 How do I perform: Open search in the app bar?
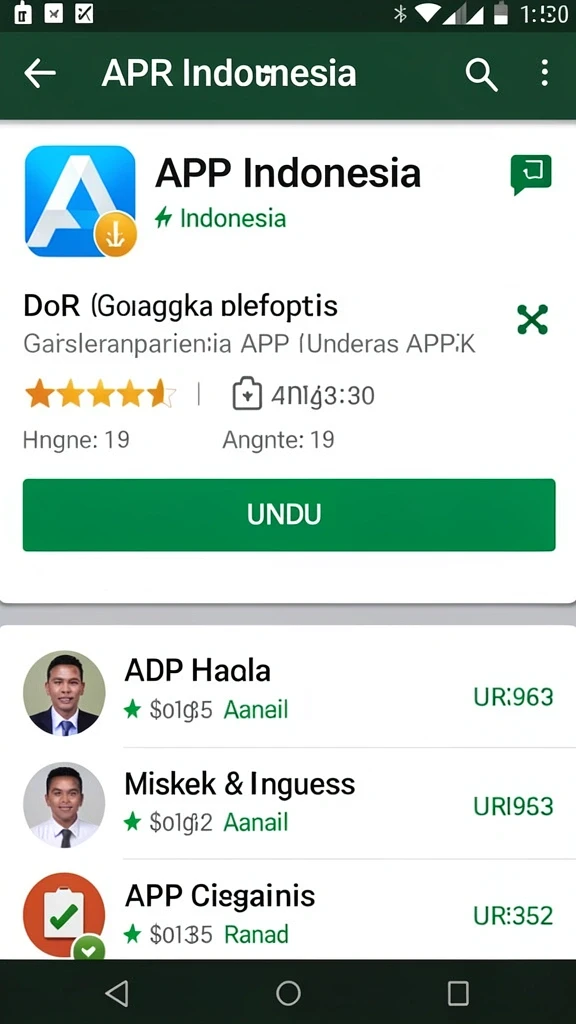coord(481,74)
